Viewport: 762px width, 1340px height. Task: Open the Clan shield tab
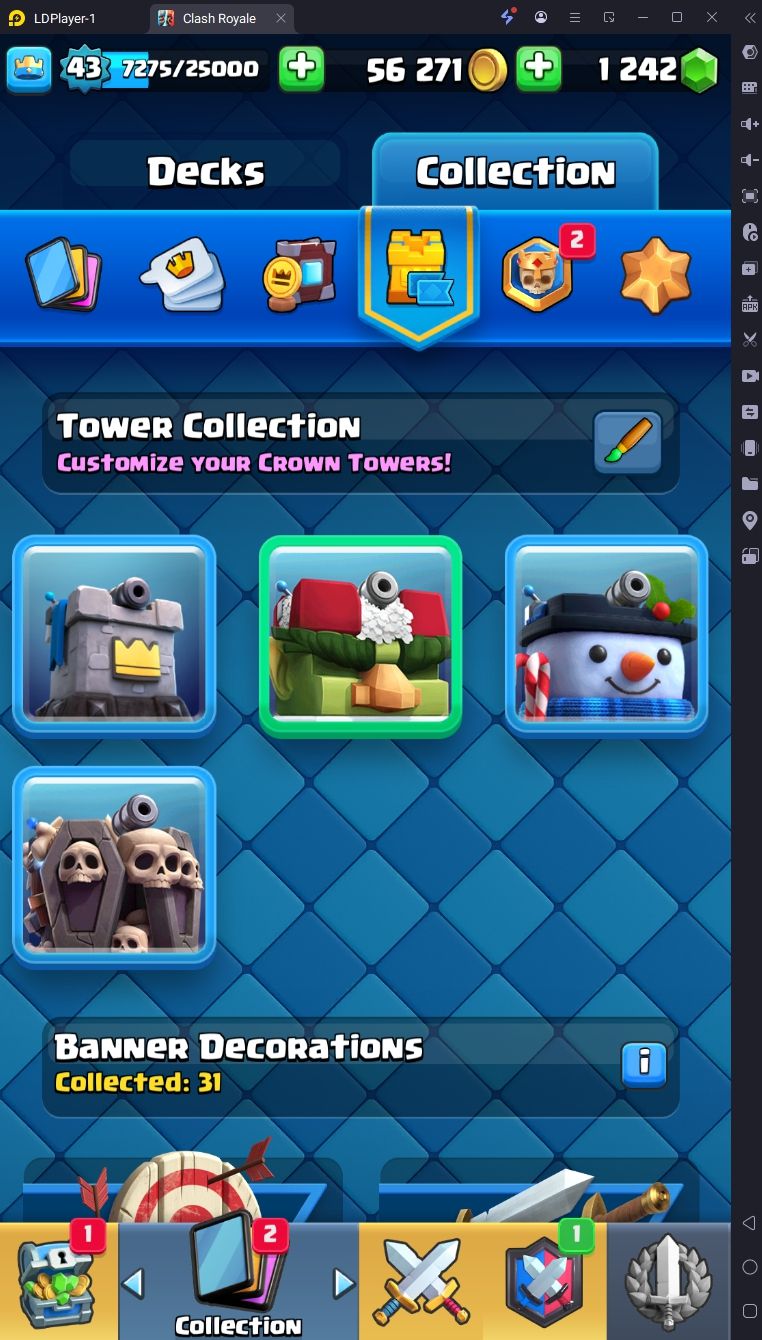[545, 1282]
